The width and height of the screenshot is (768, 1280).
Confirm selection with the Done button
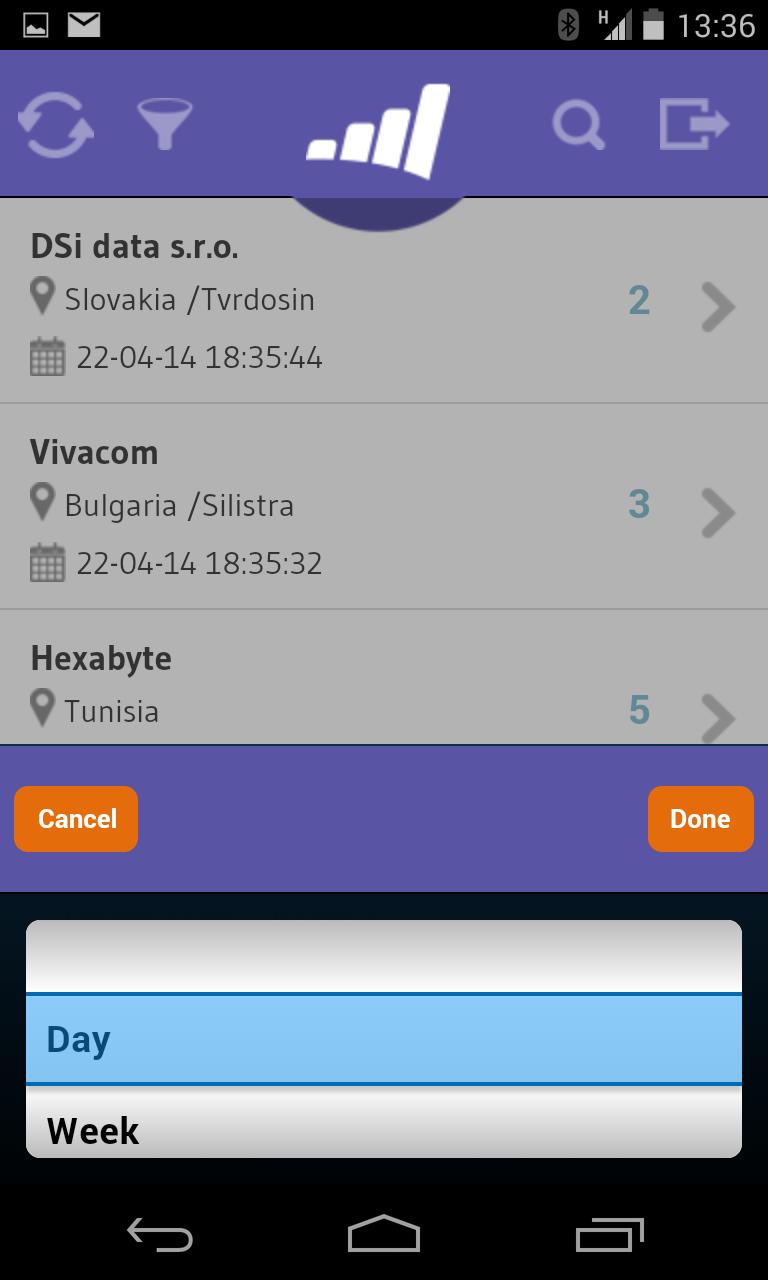[x=700, y=818]
